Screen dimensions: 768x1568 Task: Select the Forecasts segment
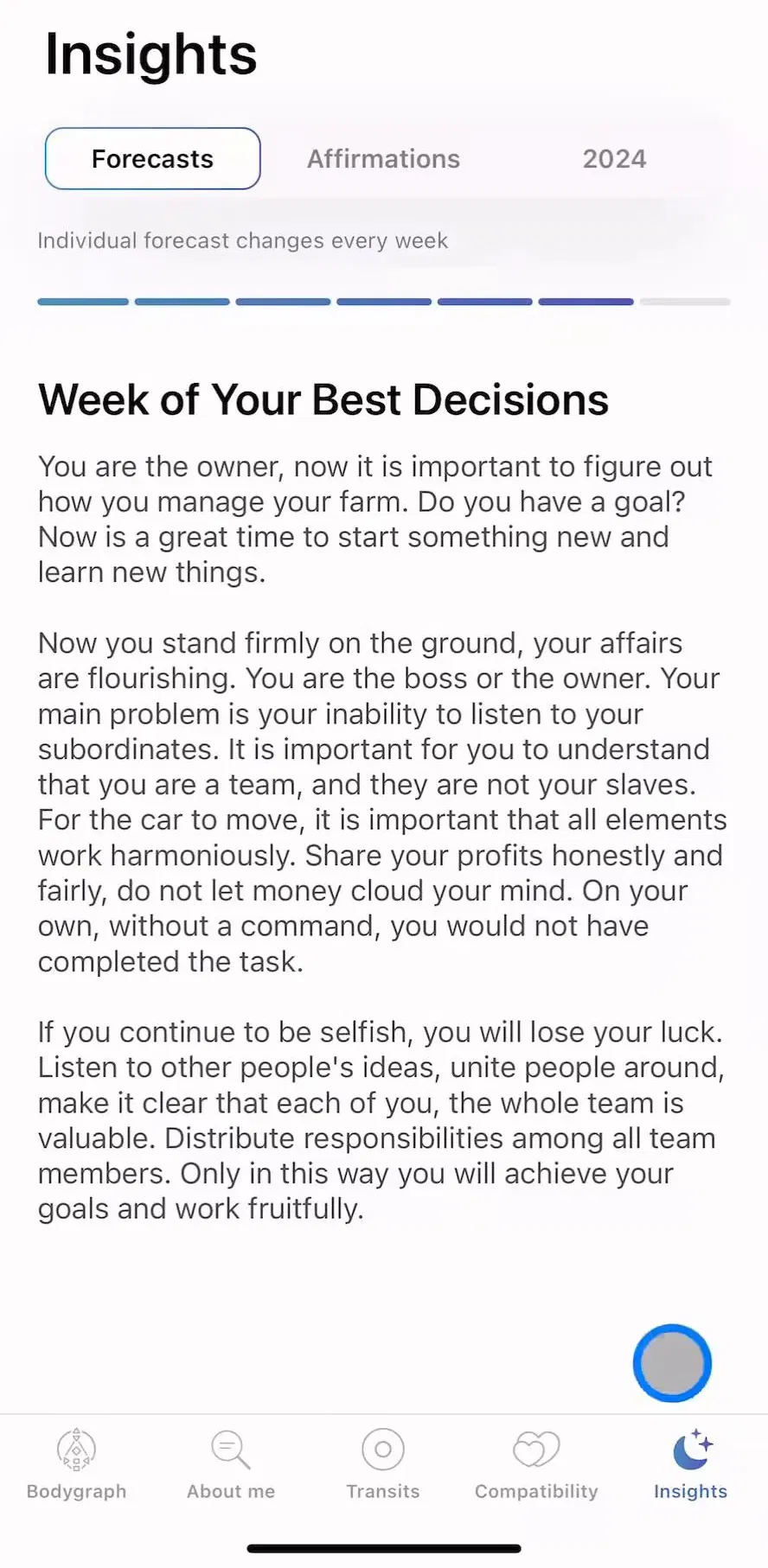152,159
